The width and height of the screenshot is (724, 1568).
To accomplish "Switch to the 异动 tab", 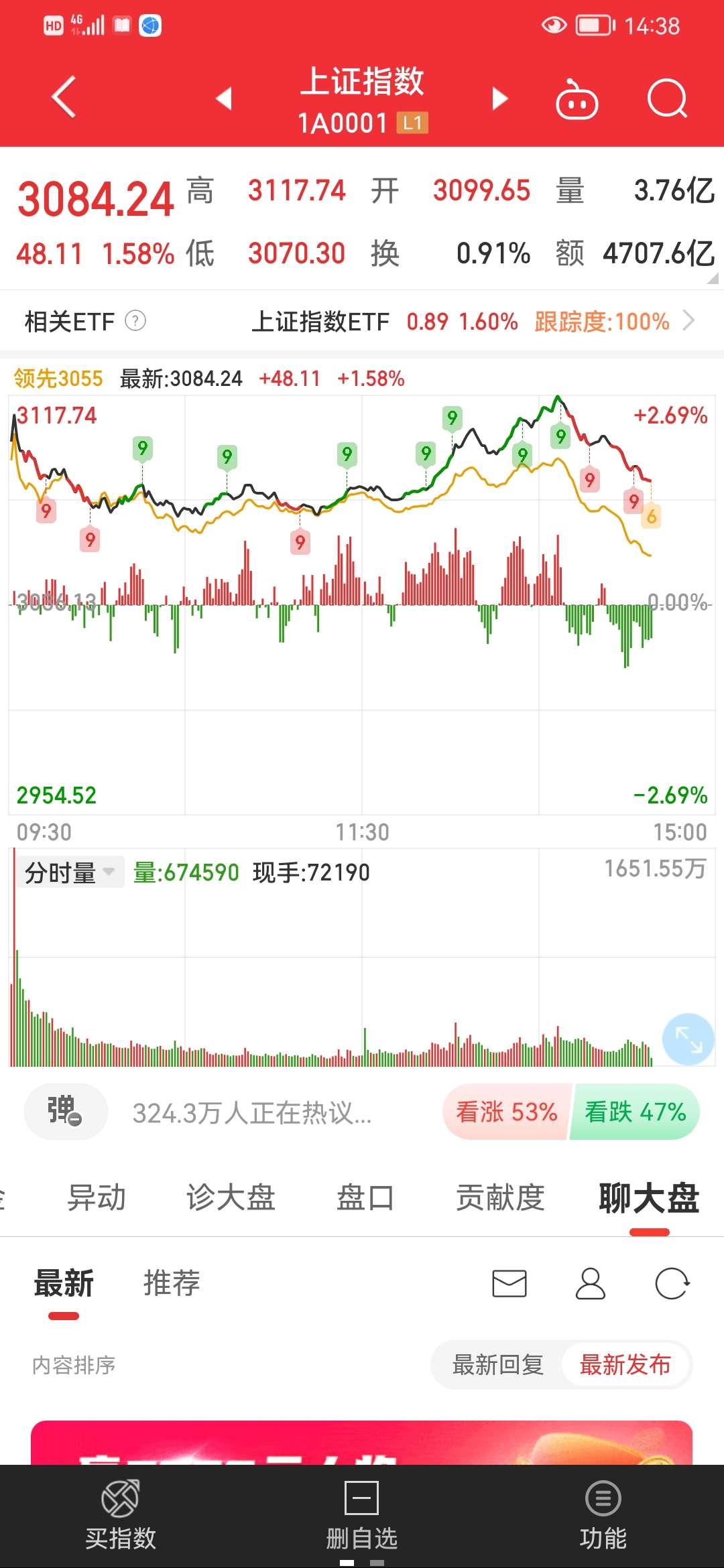I will point(97,1197).
